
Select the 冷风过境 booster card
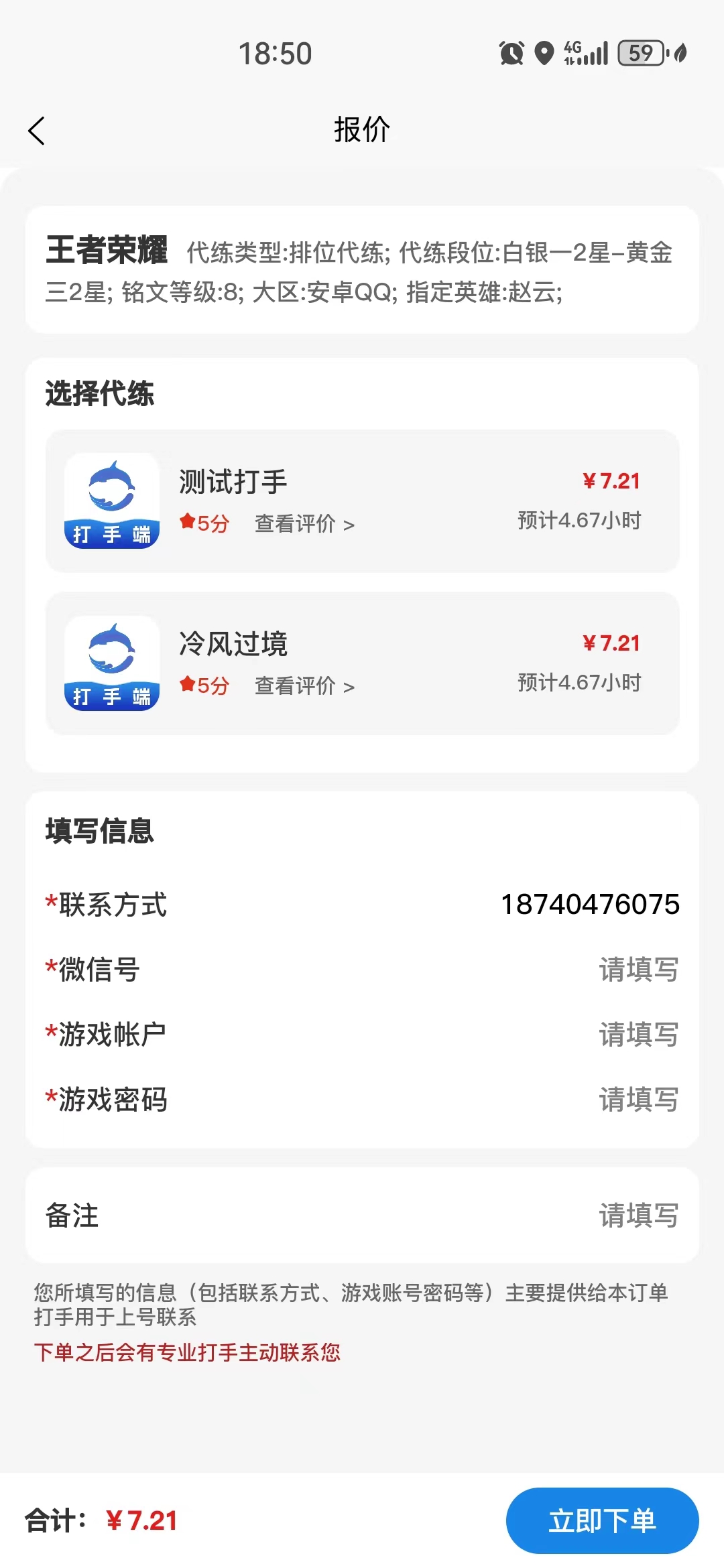click(x=361, y=663)
